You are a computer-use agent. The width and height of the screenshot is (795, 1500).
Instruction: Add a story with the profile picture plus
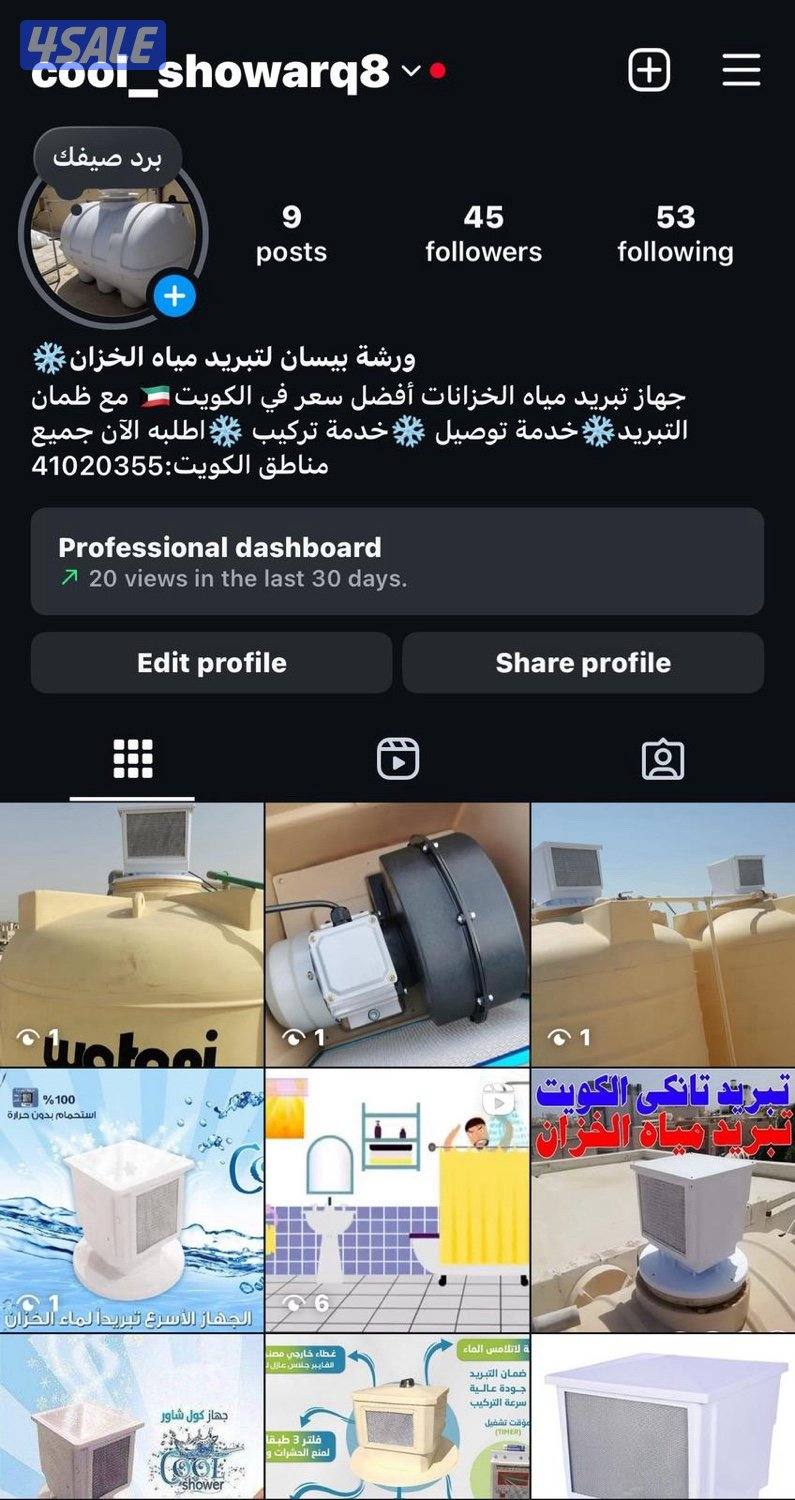tap(175, 296)
